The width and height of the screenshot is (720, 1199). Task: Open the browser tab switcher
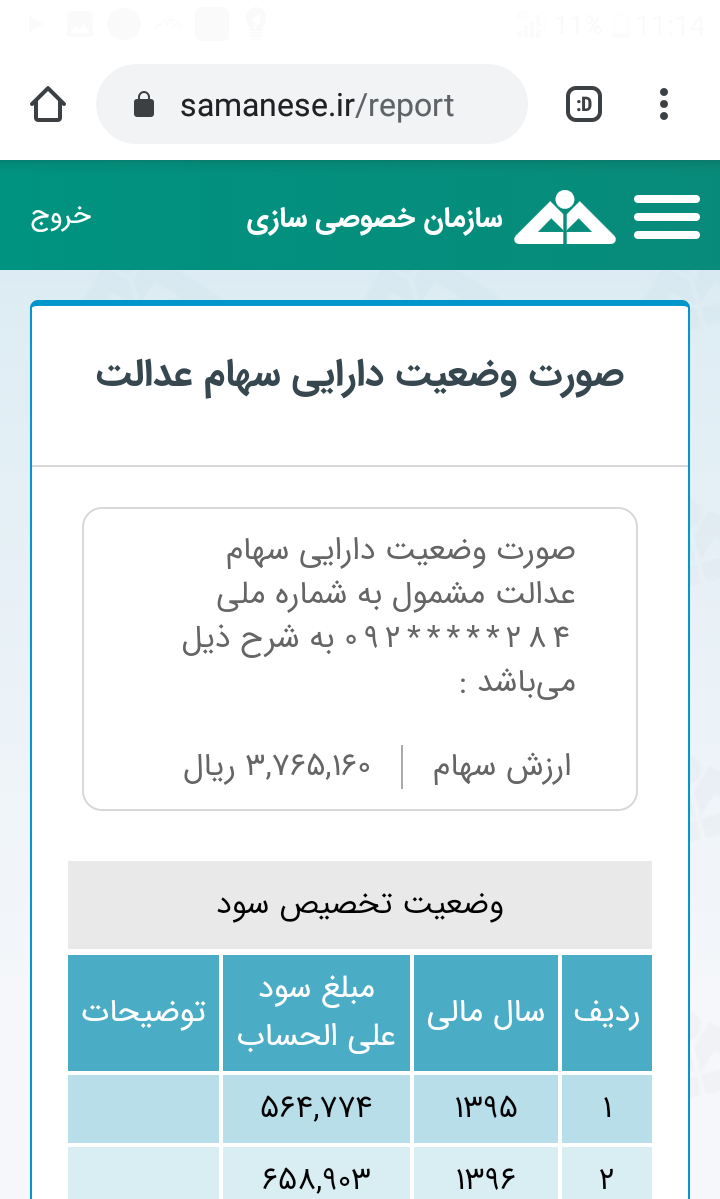tap(584, 105)
